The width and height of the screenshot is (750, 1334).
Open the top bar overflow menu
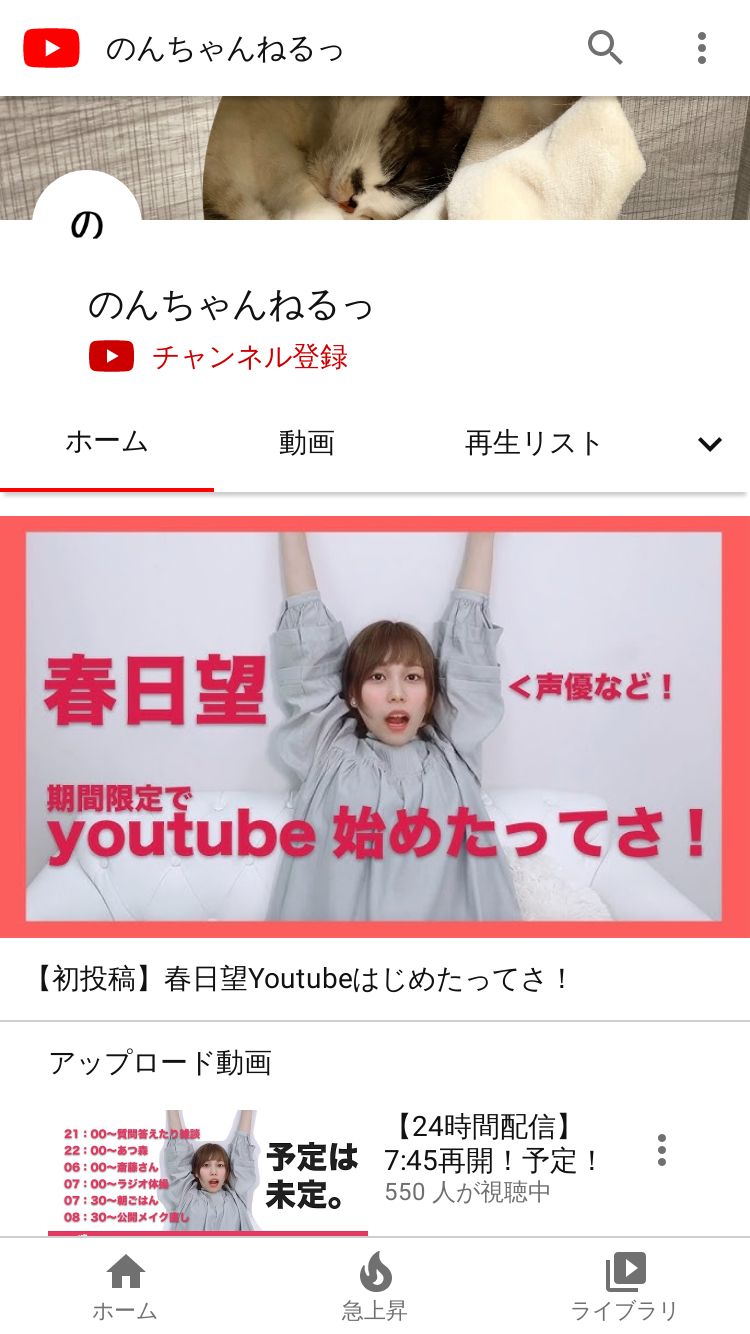(702, 48)
